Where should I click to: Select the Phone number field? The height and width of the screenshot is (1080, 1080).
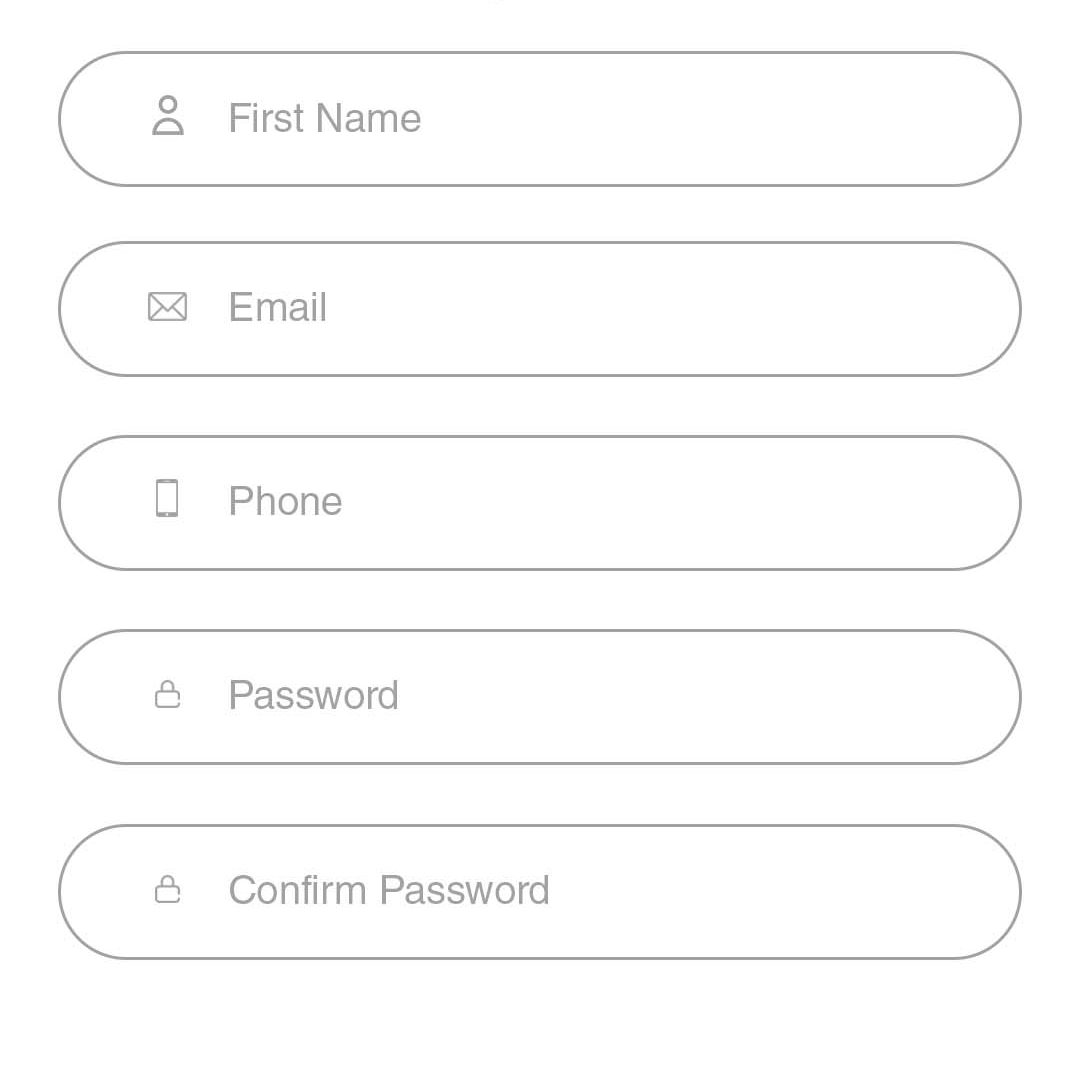(x=540, y=503)
